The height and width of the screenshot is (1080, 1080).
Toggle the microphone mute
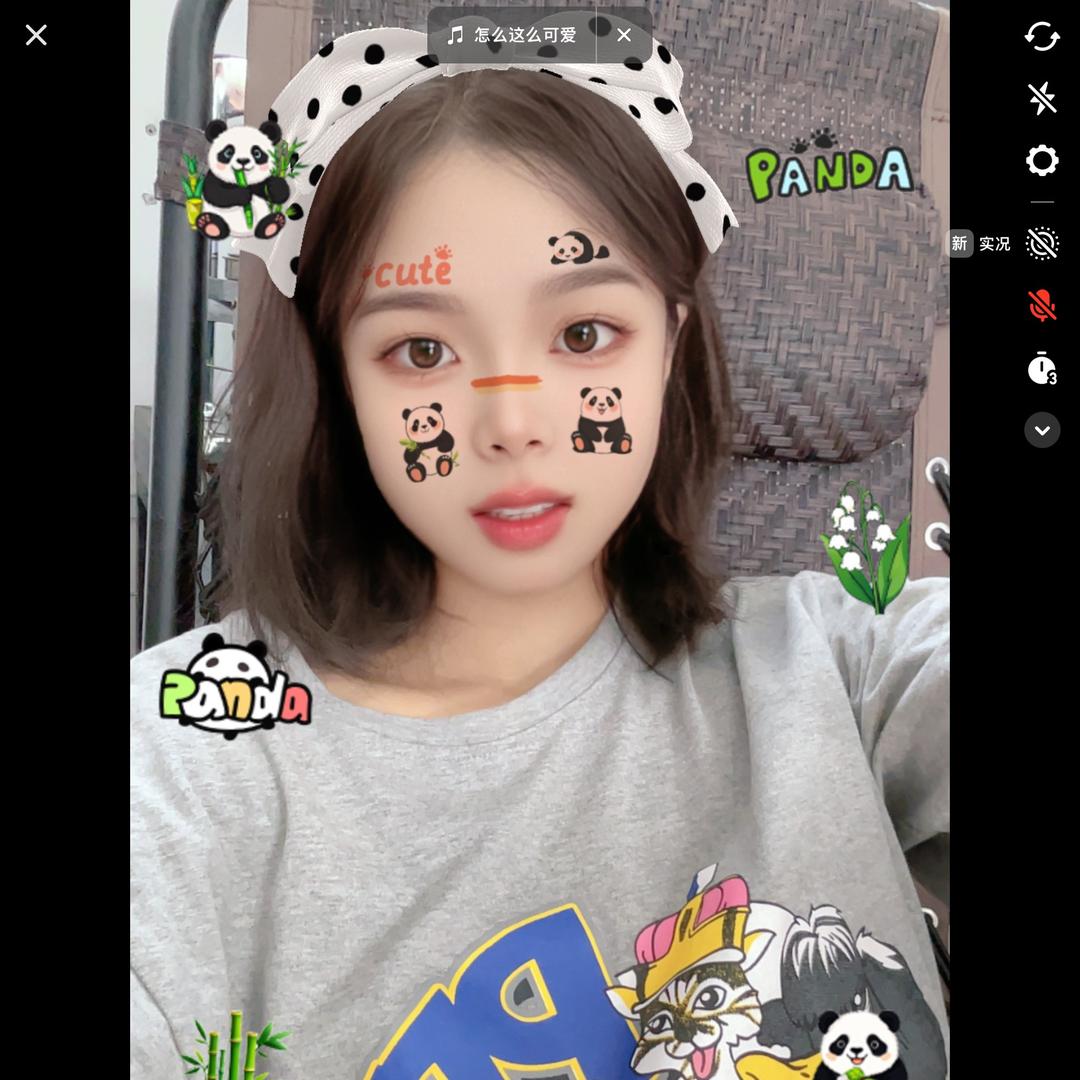click(x=1042, y=306)
